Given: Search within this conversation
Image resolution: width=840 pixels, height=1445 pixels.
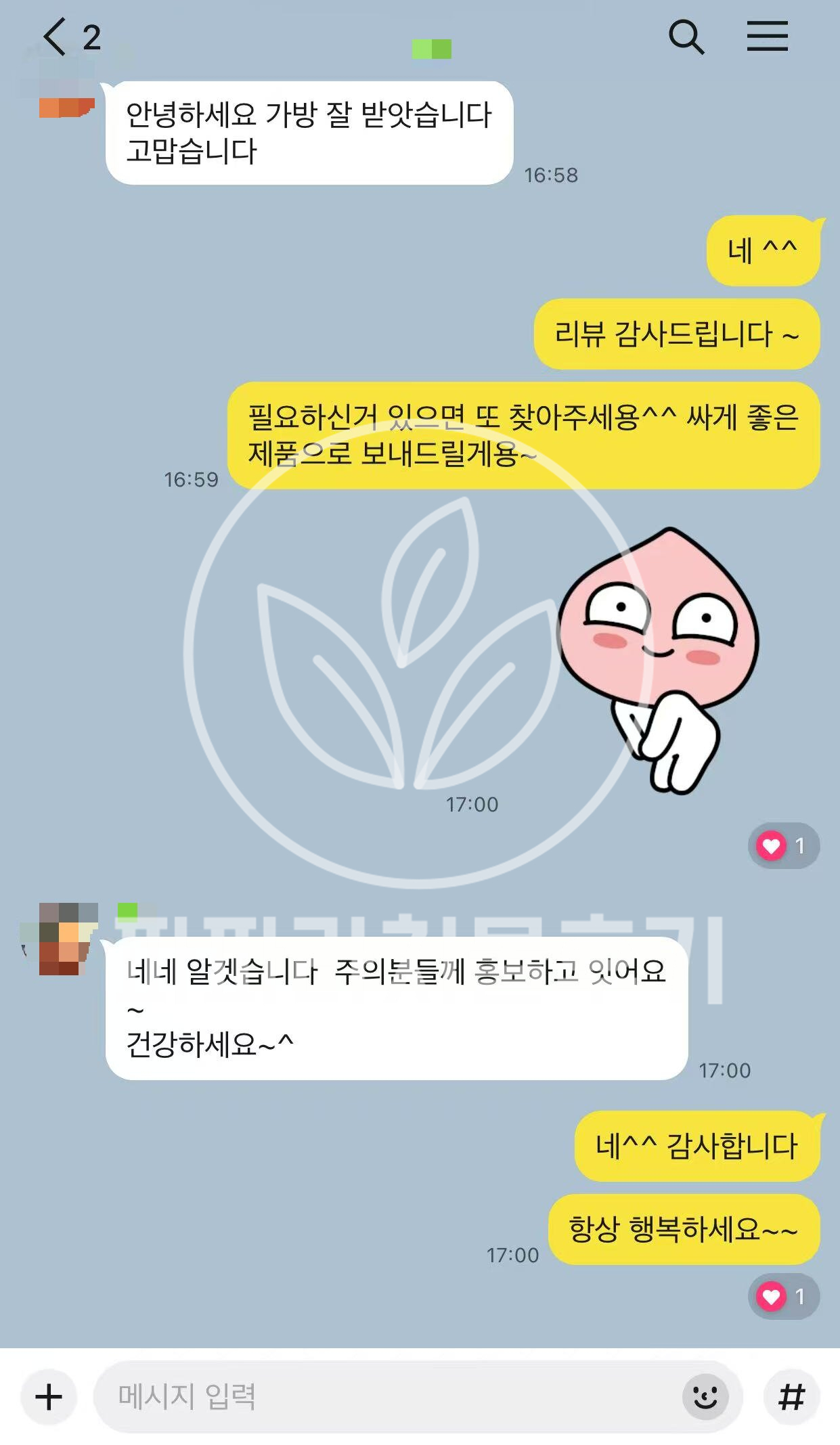Looking at the screenshot, I should [686, 37].
